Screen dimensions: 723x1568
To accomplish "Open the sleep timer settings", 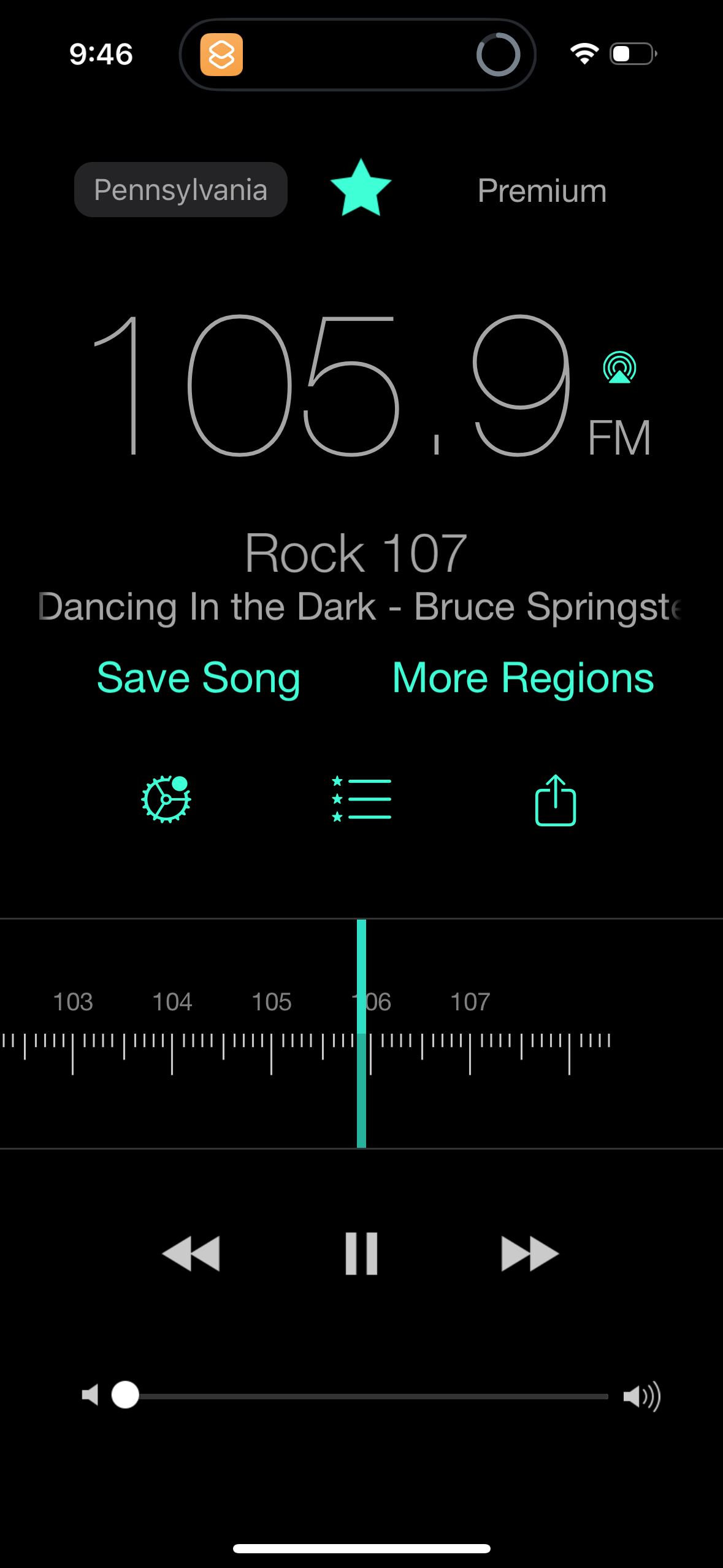I will (x=166, y=798).
